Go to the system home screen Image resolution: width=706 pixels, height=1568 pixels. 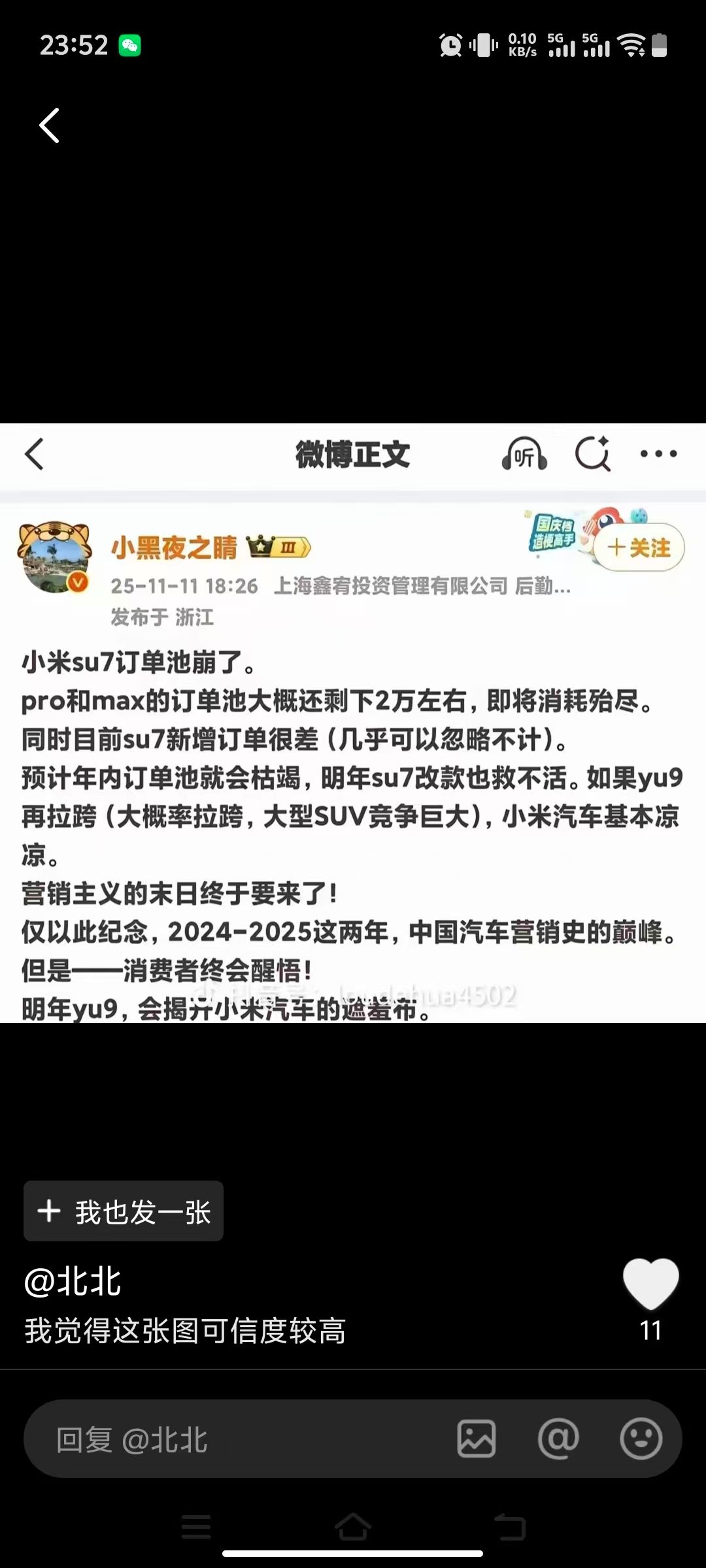(353, 1527)
